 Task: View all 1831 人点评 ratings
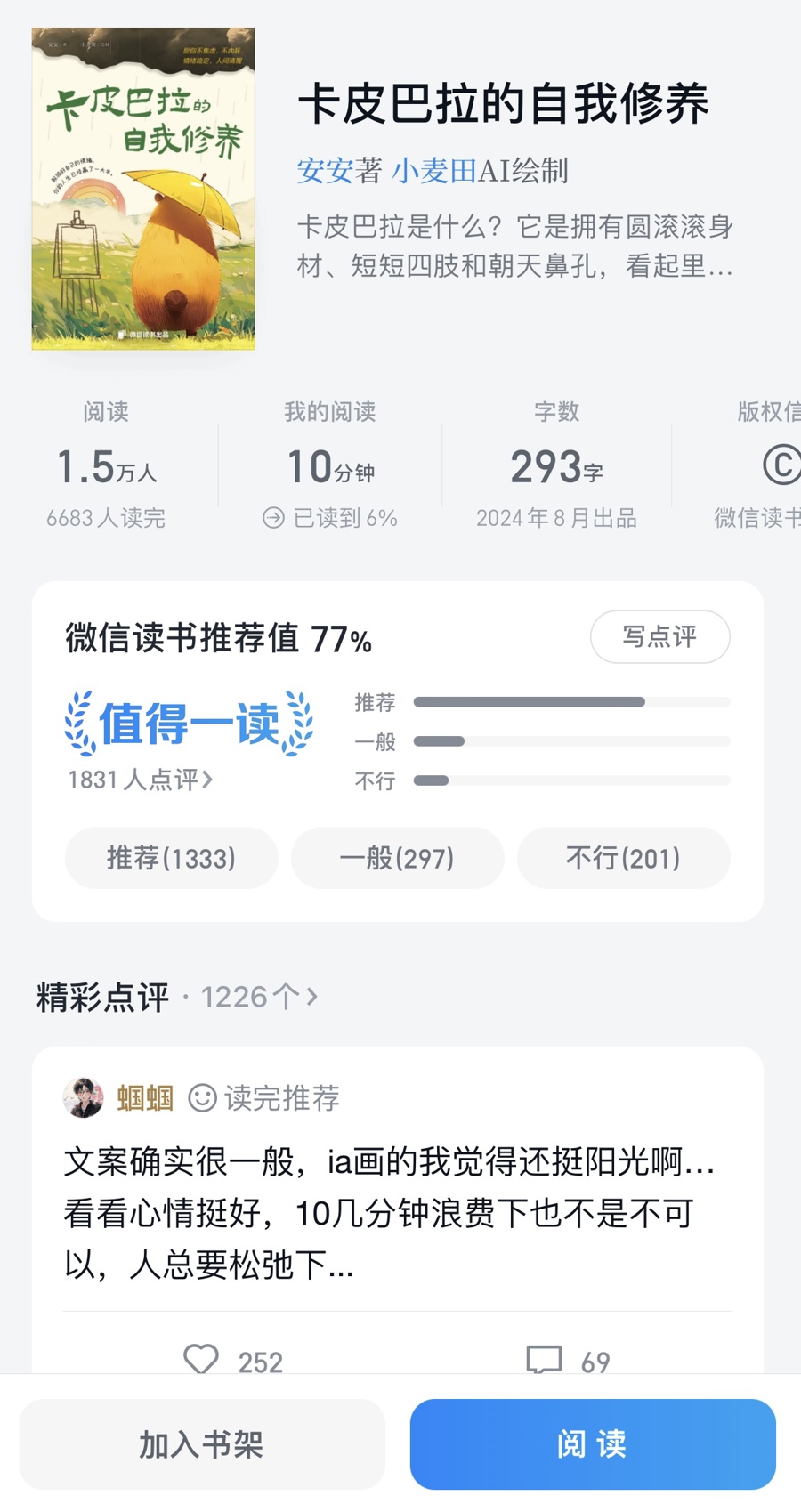point(141,780)
